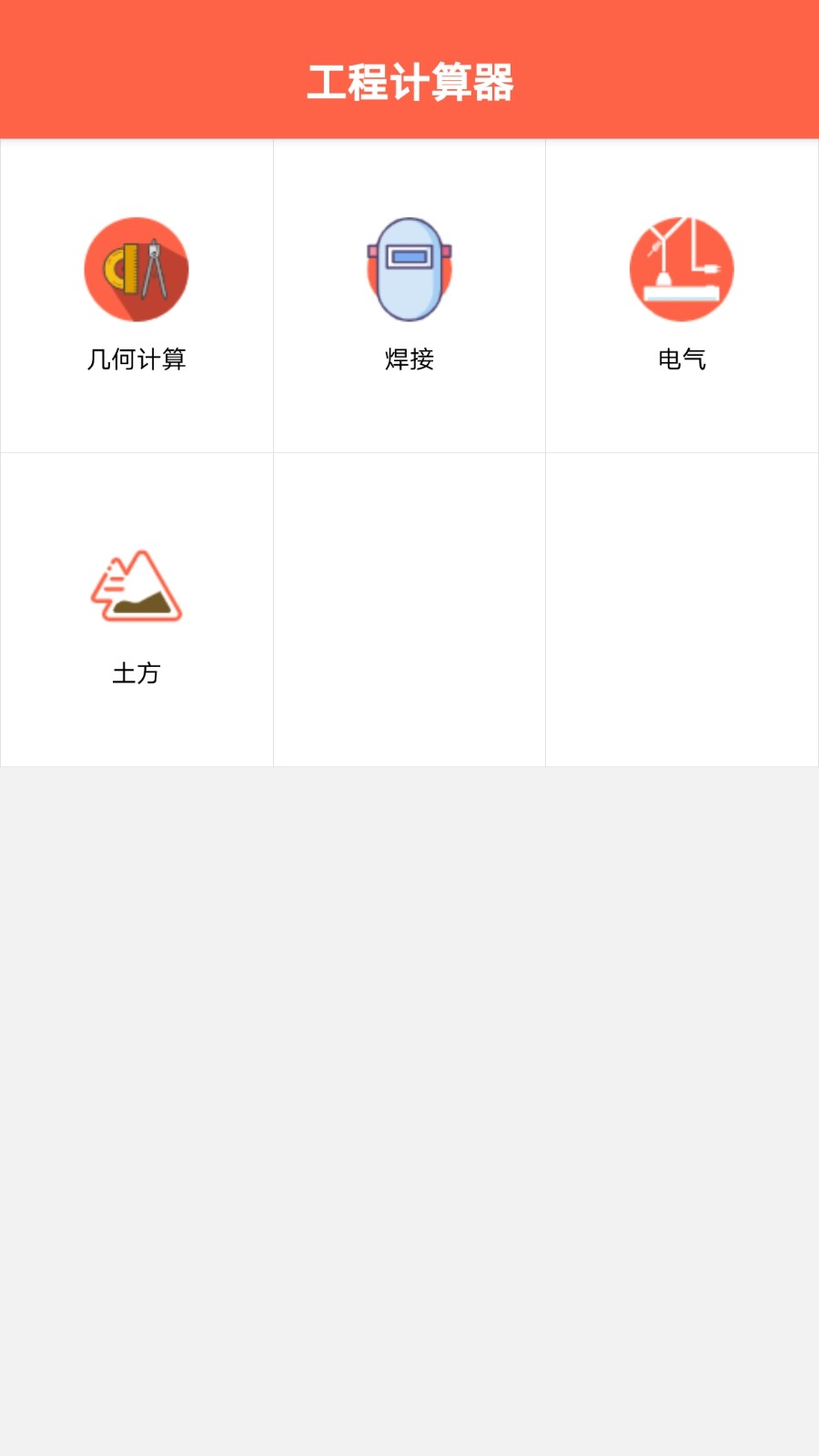This screenshot has width=819, height=1456.
Task: Click the 焊接 text label
Action: click(409, 359)
